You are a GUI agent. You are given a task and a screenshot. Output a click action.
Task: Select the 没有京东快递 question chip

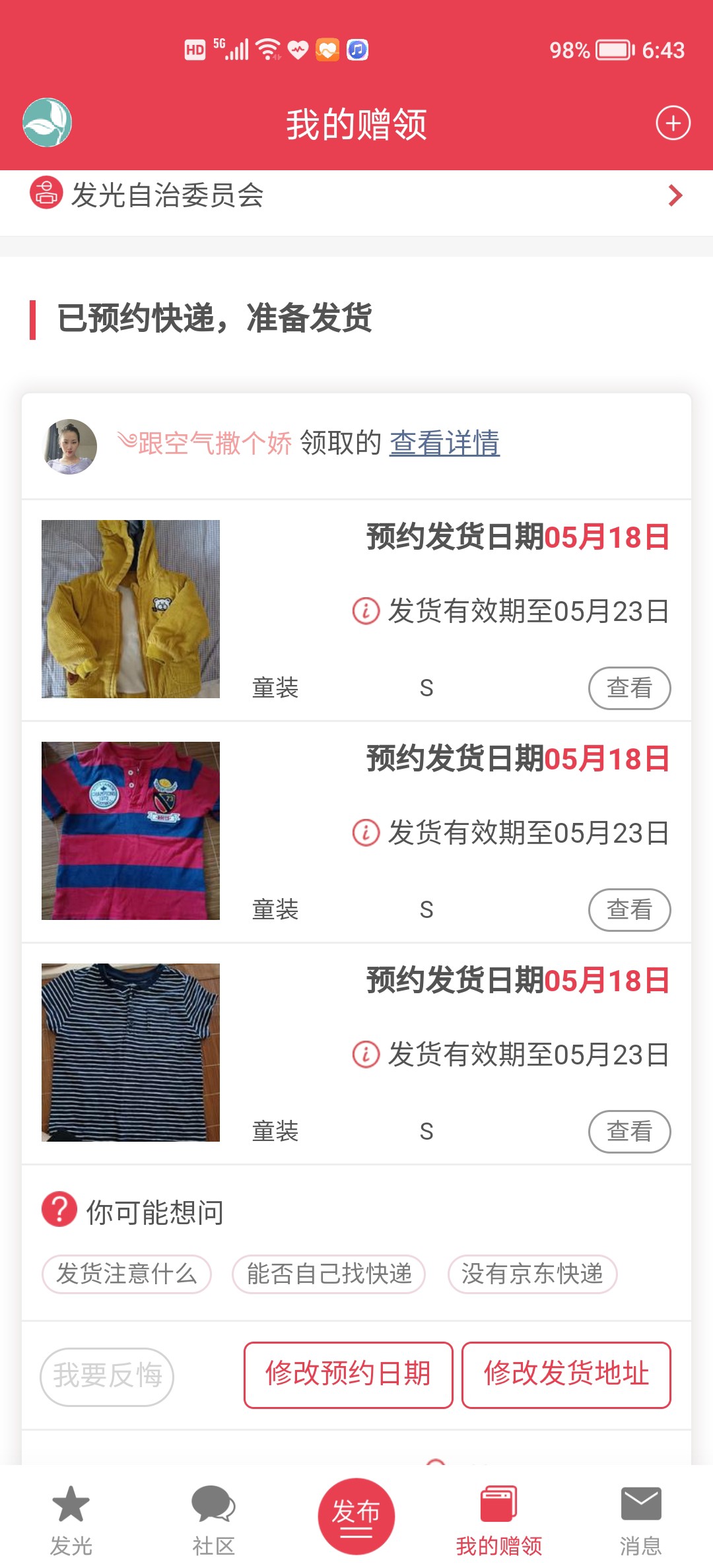tap(532, 1274)
